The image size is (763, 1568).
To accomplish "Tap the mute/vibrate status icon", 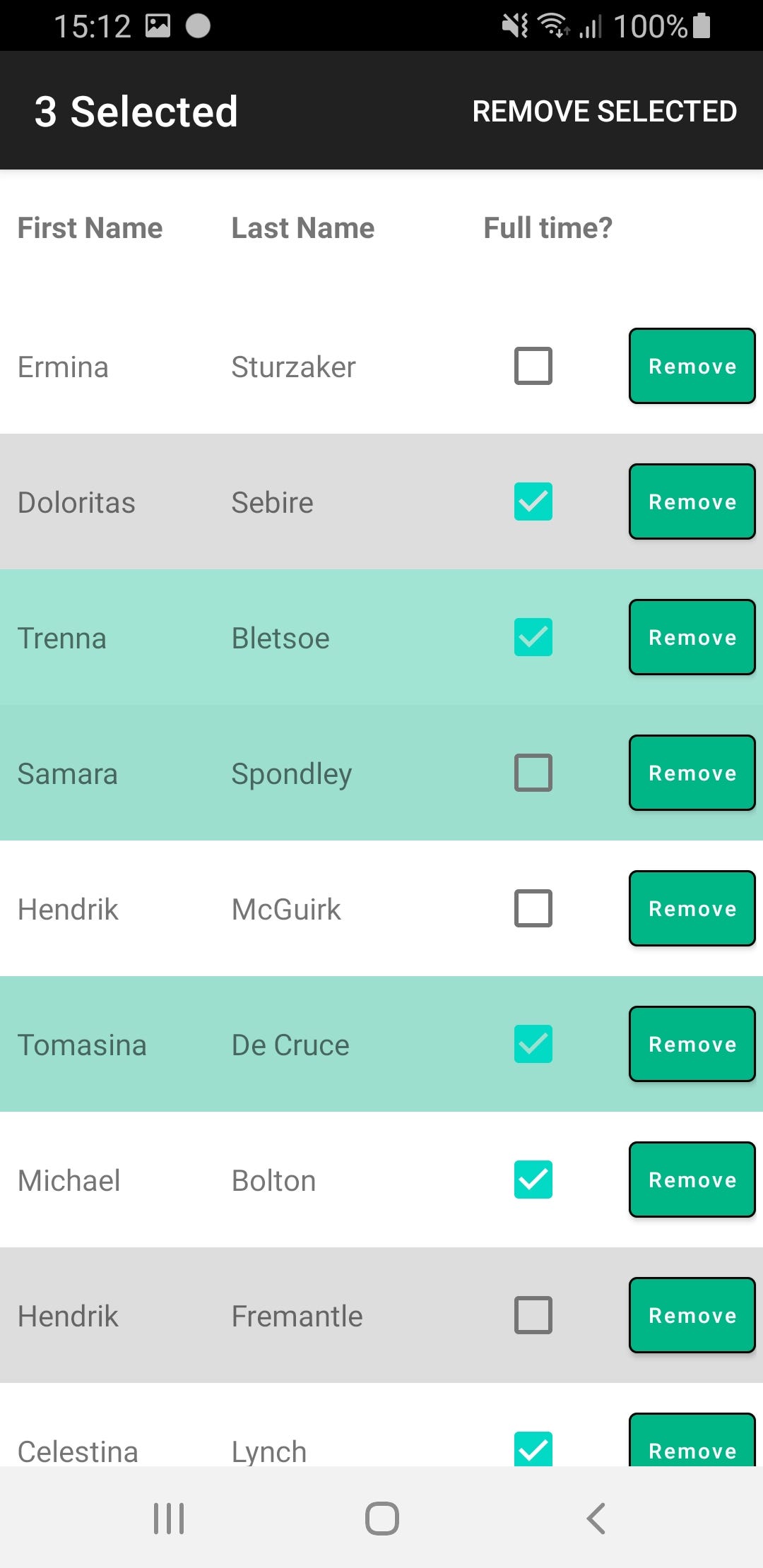I will coord(515,26).
